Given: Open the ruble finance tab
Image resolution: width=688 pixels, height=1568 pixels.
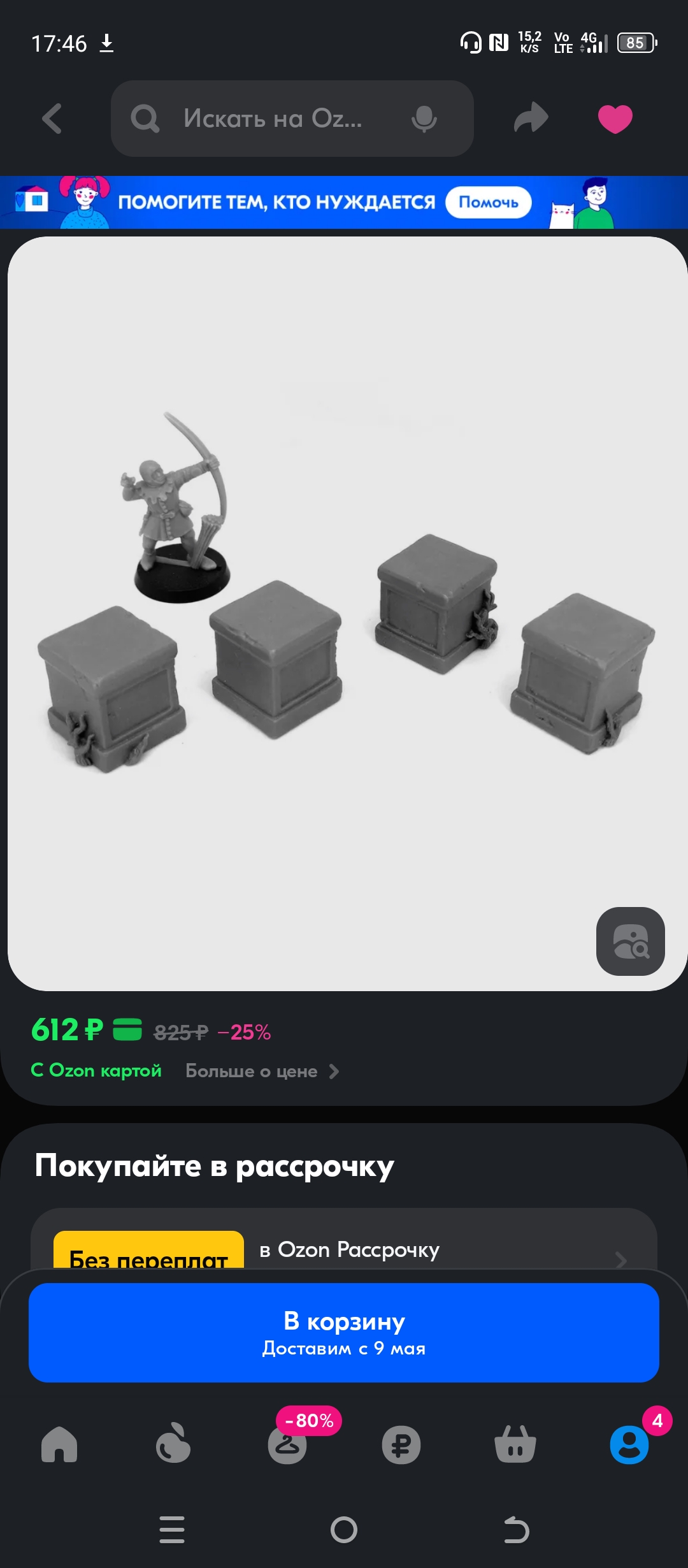Looking at the screenshot, I should click(401, 1444).
